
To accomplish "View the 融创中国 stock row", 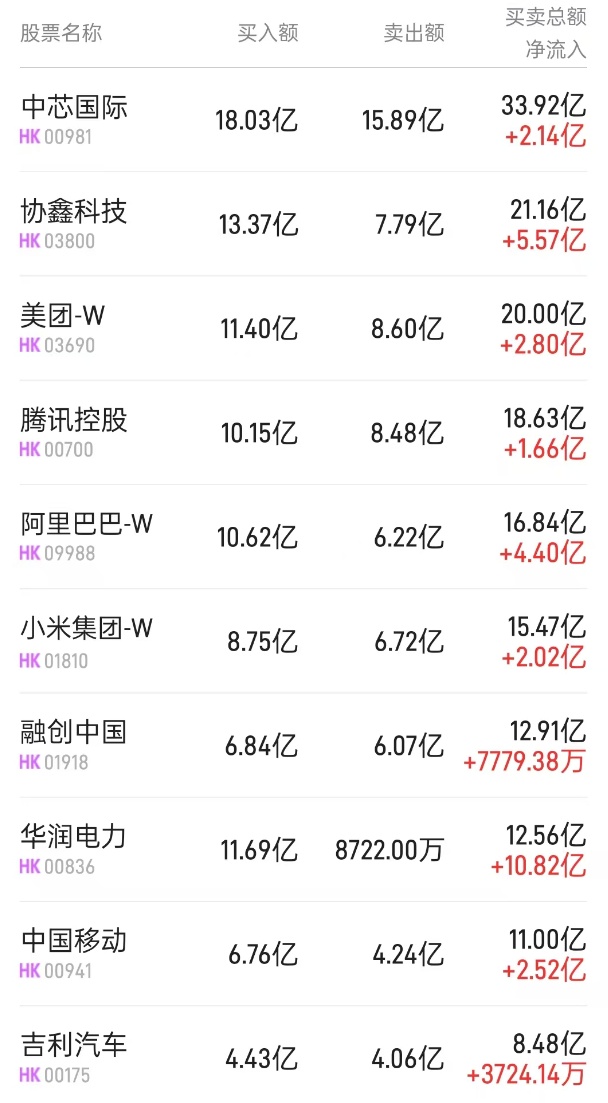I will coord(75,732).
